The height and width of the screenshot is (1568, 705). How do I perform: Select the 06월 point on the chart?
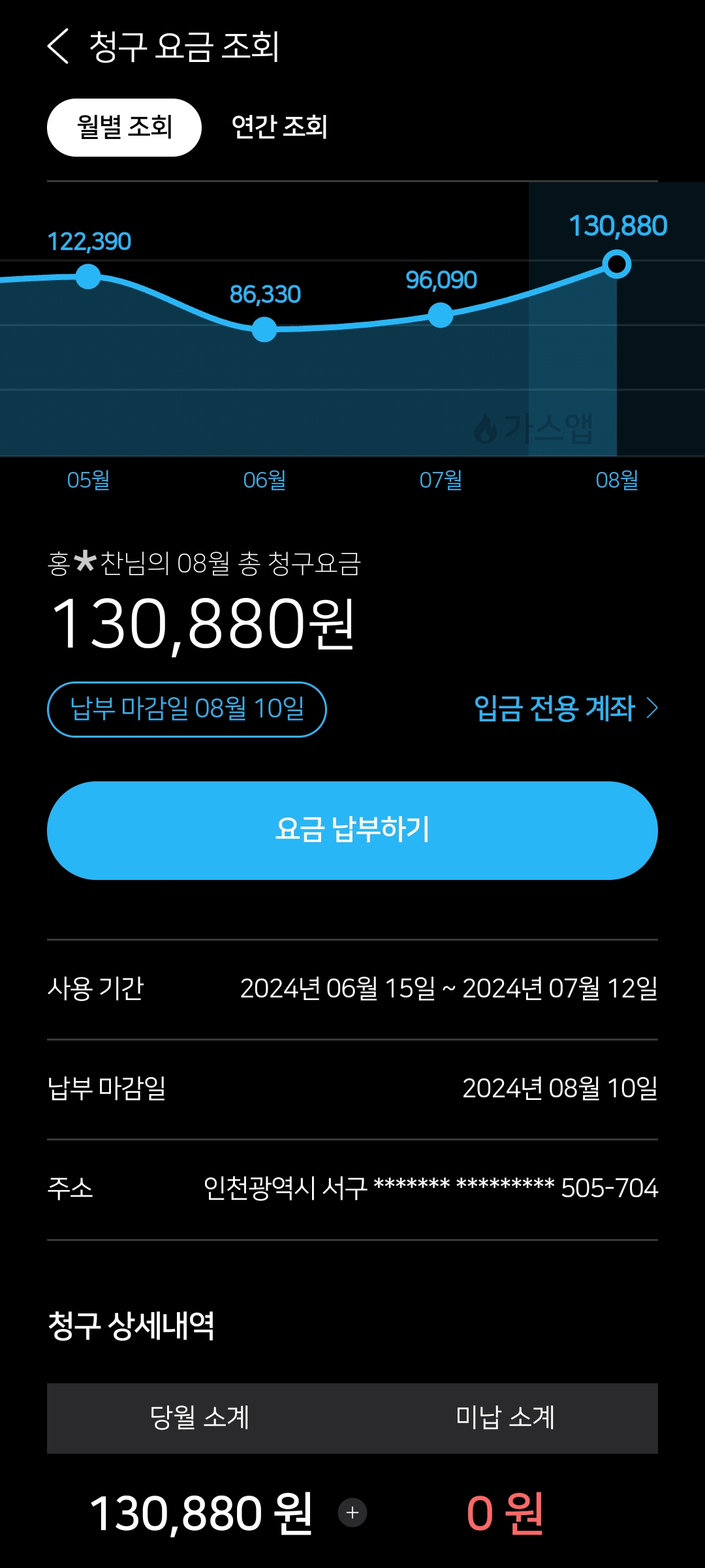(x=264, y=329)
